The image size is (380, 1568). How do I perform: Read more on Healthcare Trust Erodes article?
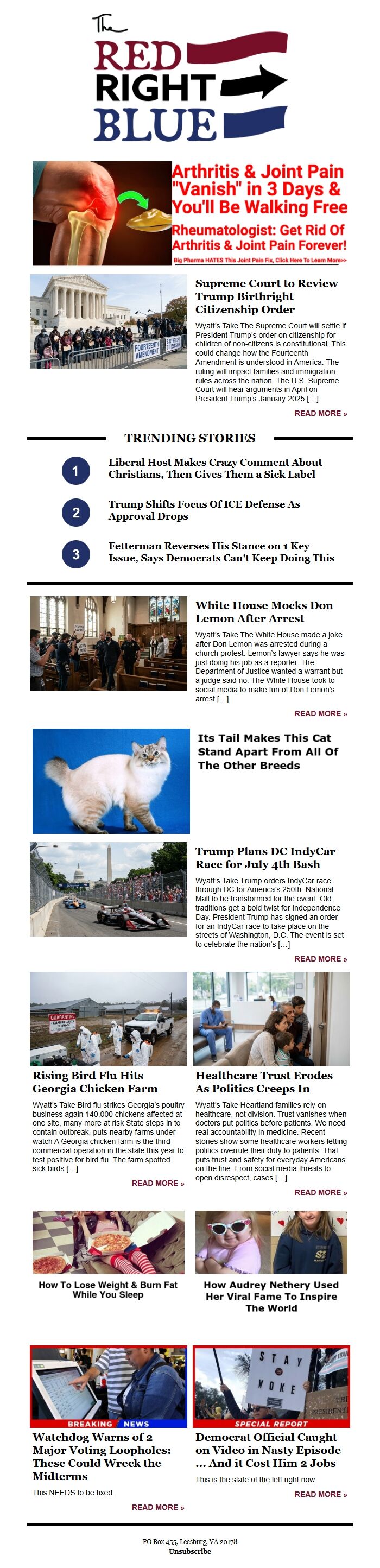(320, 1192)
